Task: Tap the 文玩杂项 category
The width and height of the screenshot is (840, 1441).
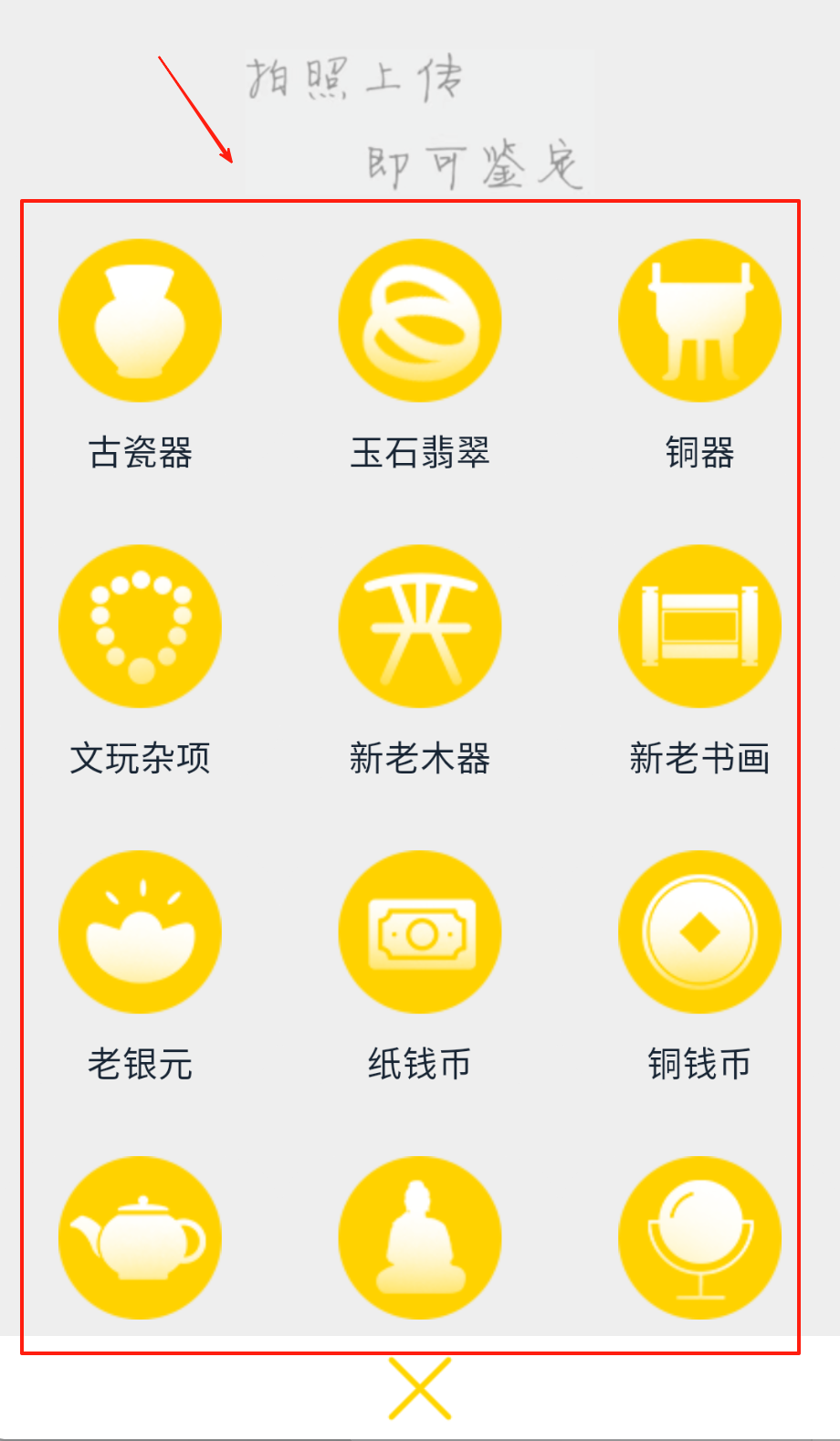Action: pos(140,626)
